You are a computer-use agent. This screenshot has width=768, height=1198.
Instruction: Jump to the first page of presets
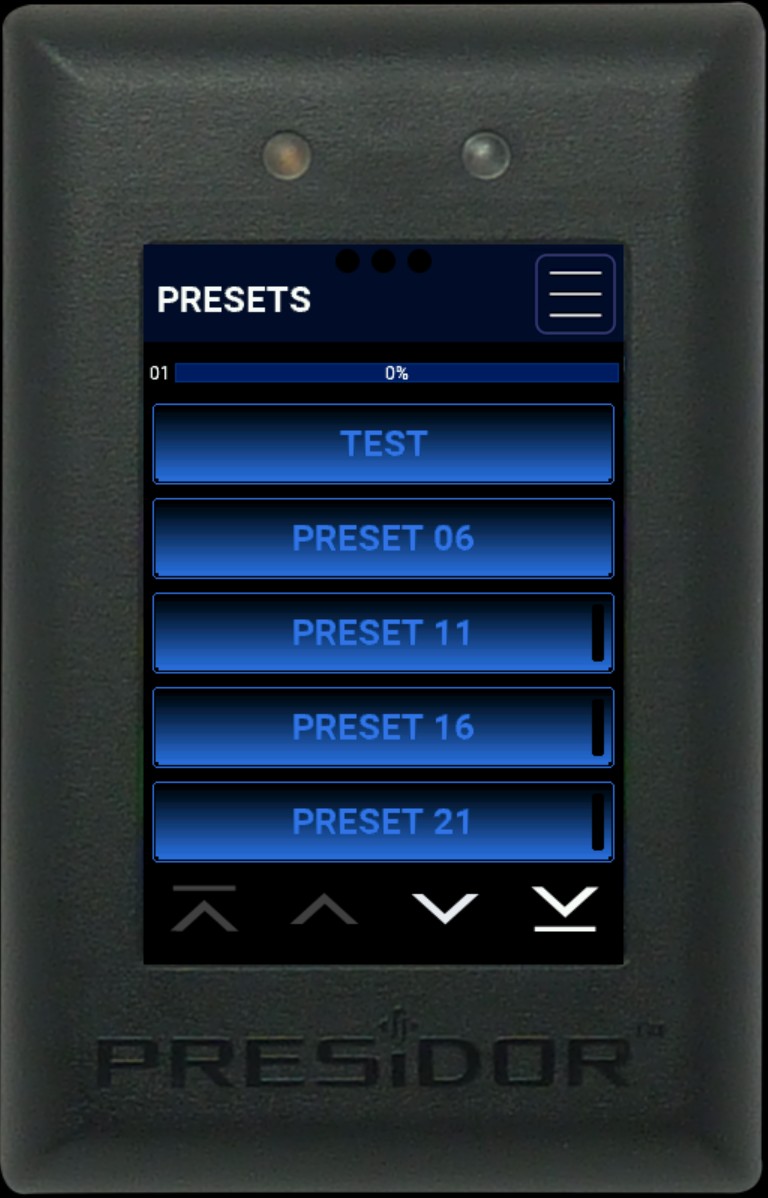204,908
